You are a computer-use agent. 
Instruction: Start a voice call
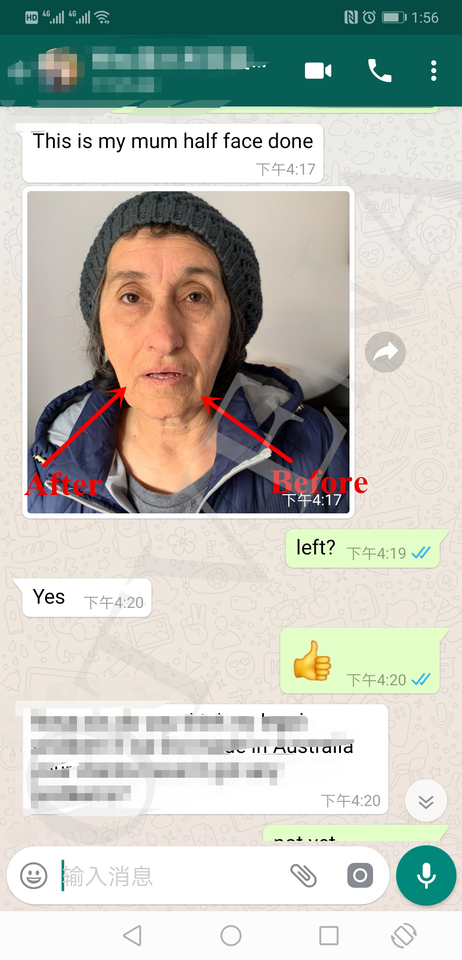pyautogui.click(x=379, y=71)
